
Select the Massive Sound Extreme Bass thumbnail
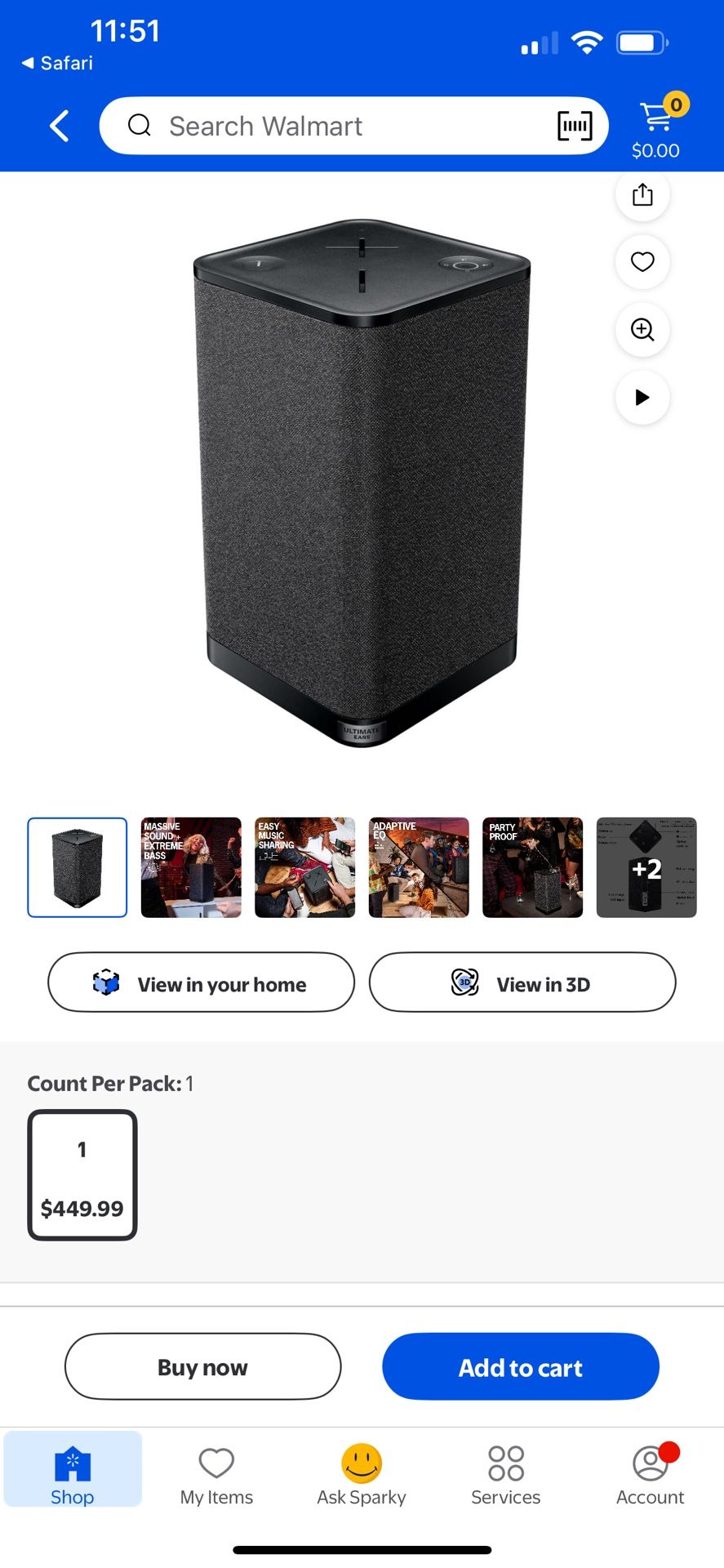click(191, 867)
